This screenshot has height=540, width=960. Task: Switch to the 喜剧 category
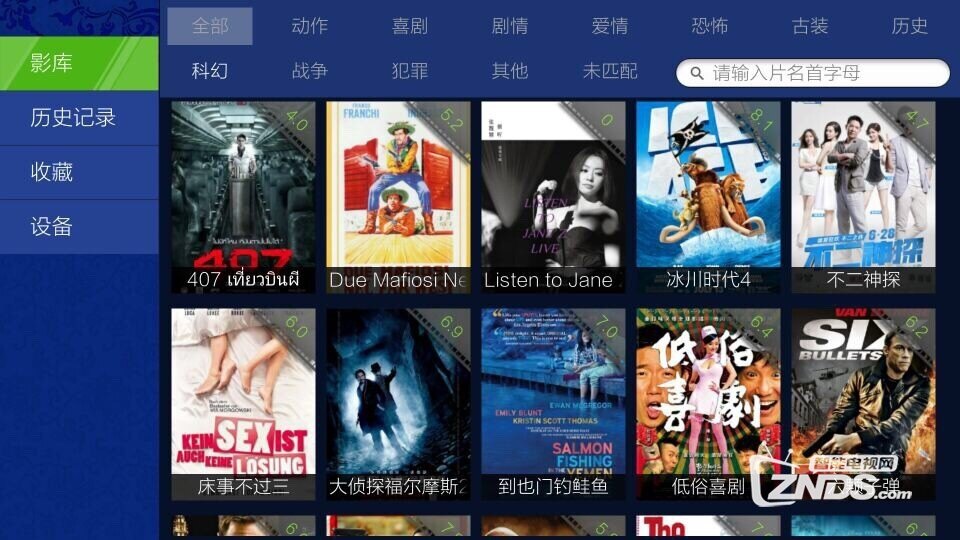[410, 26]
